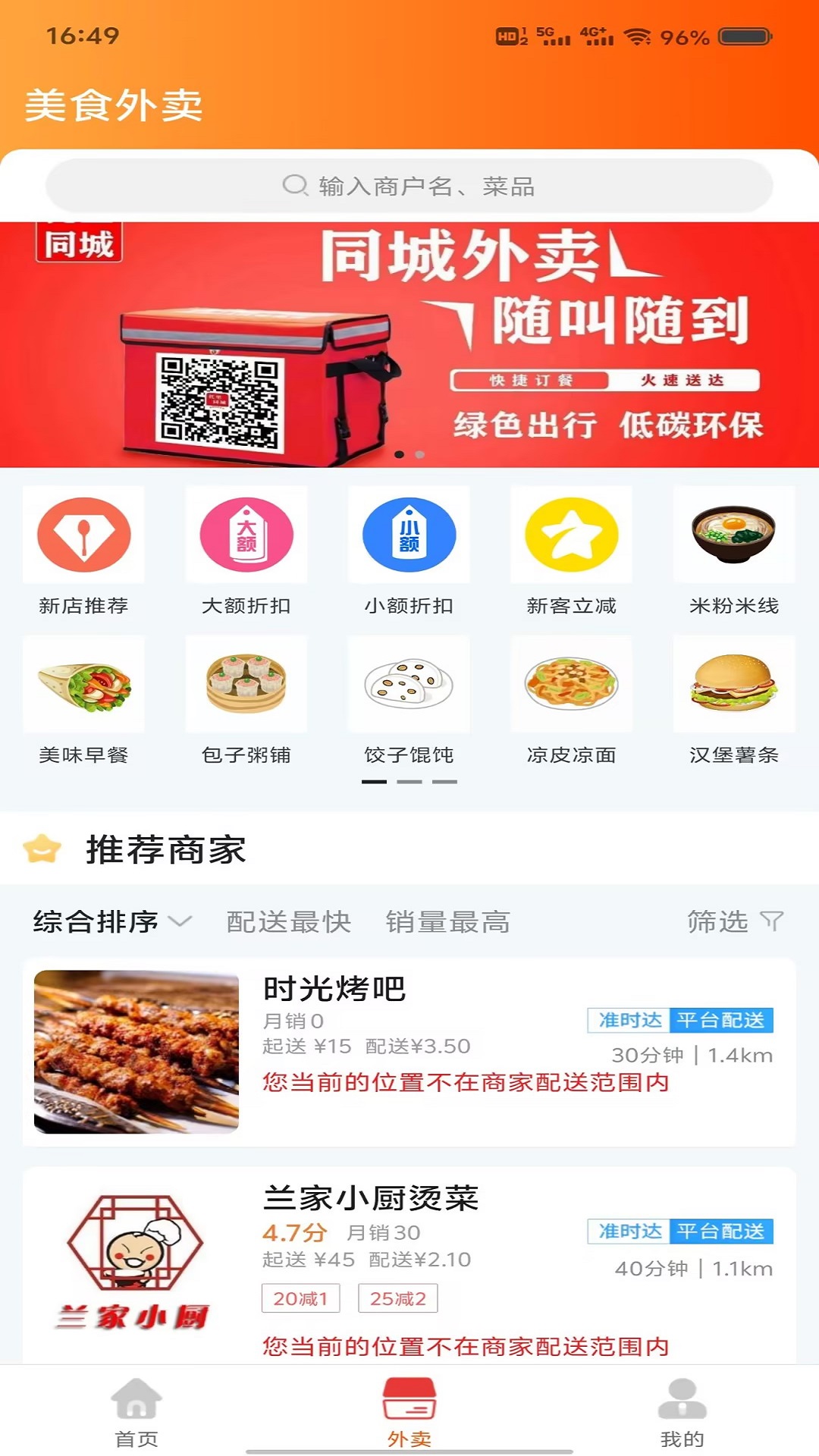The image size is (819, 1456).
Task: Tap the 美味早餐 breakfast icon
Action: tap(83, 684)
